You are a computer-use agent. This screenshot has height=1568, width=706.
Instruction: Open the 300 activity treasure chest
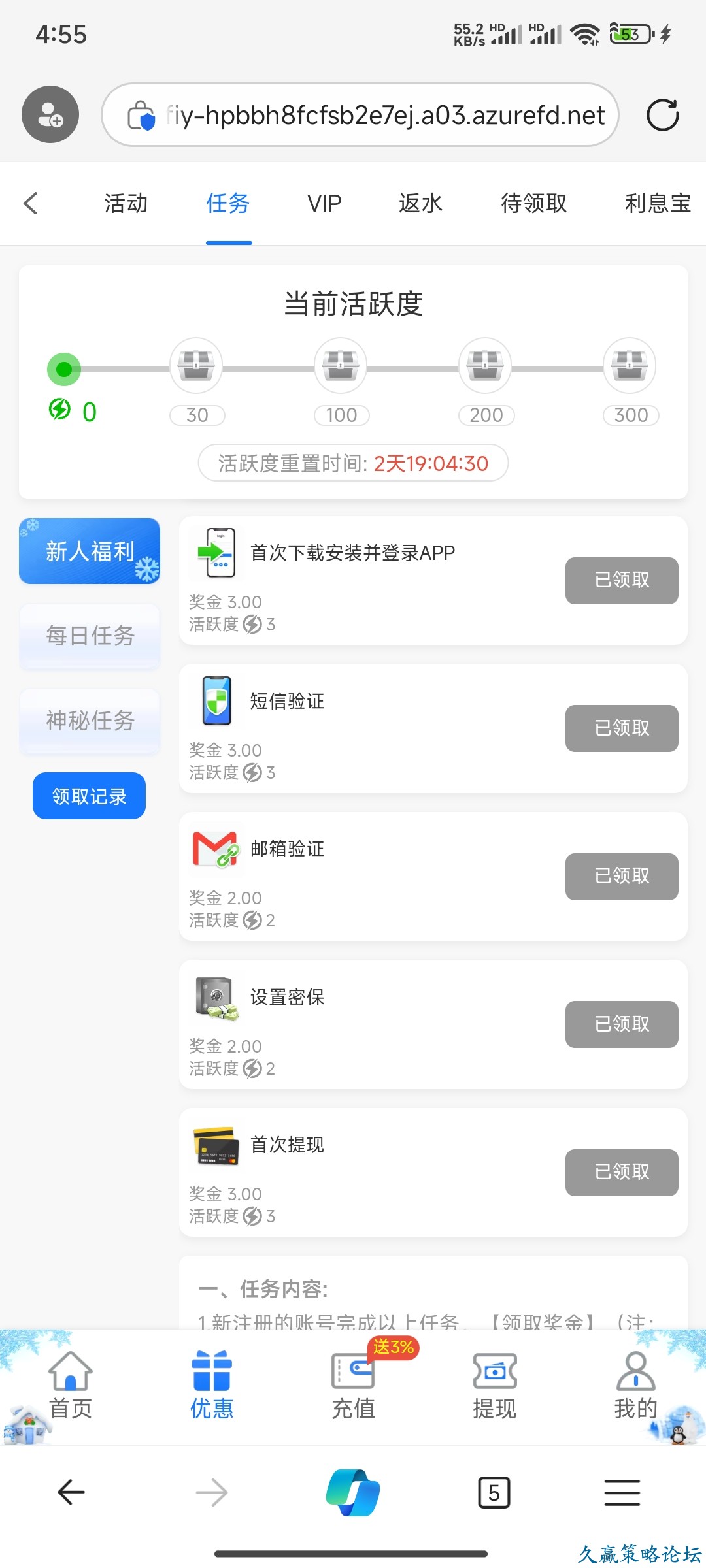pyautogui.click(x=630, y=365)
